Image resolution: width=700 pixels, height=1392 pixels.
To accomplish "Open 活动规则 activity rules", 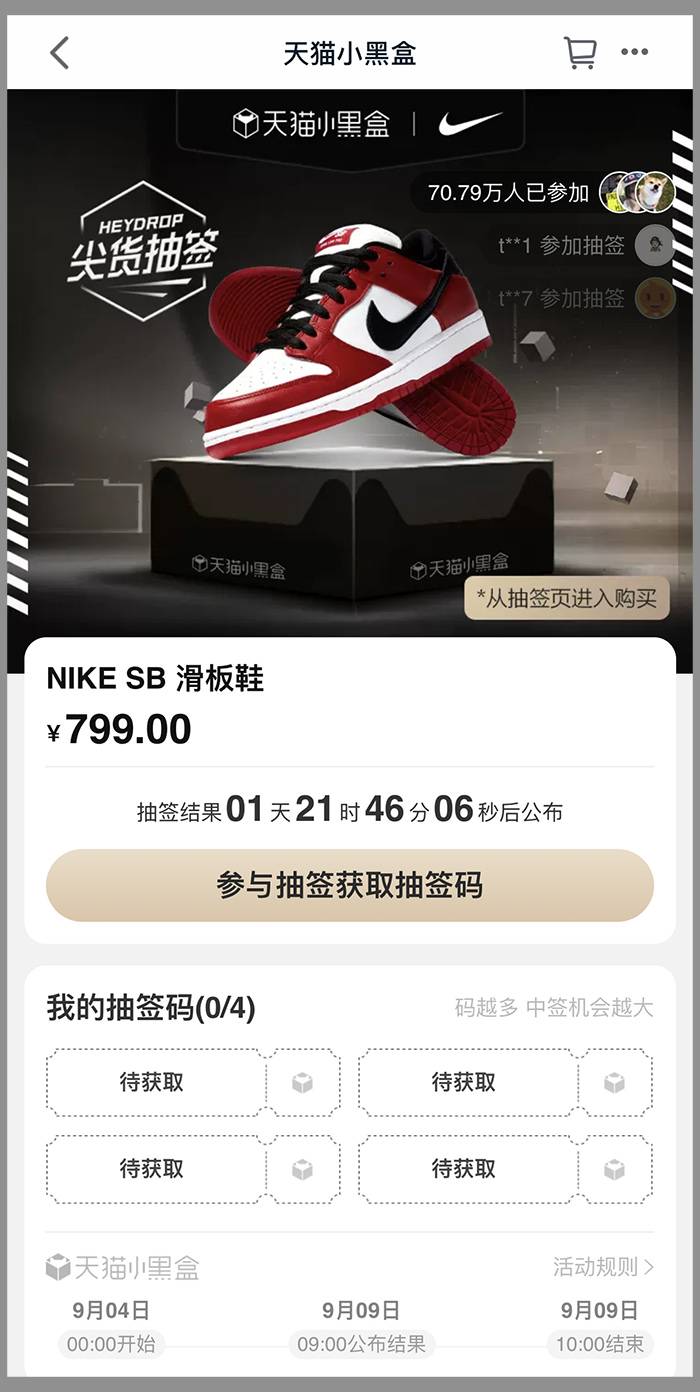I will coord(603,1267).
